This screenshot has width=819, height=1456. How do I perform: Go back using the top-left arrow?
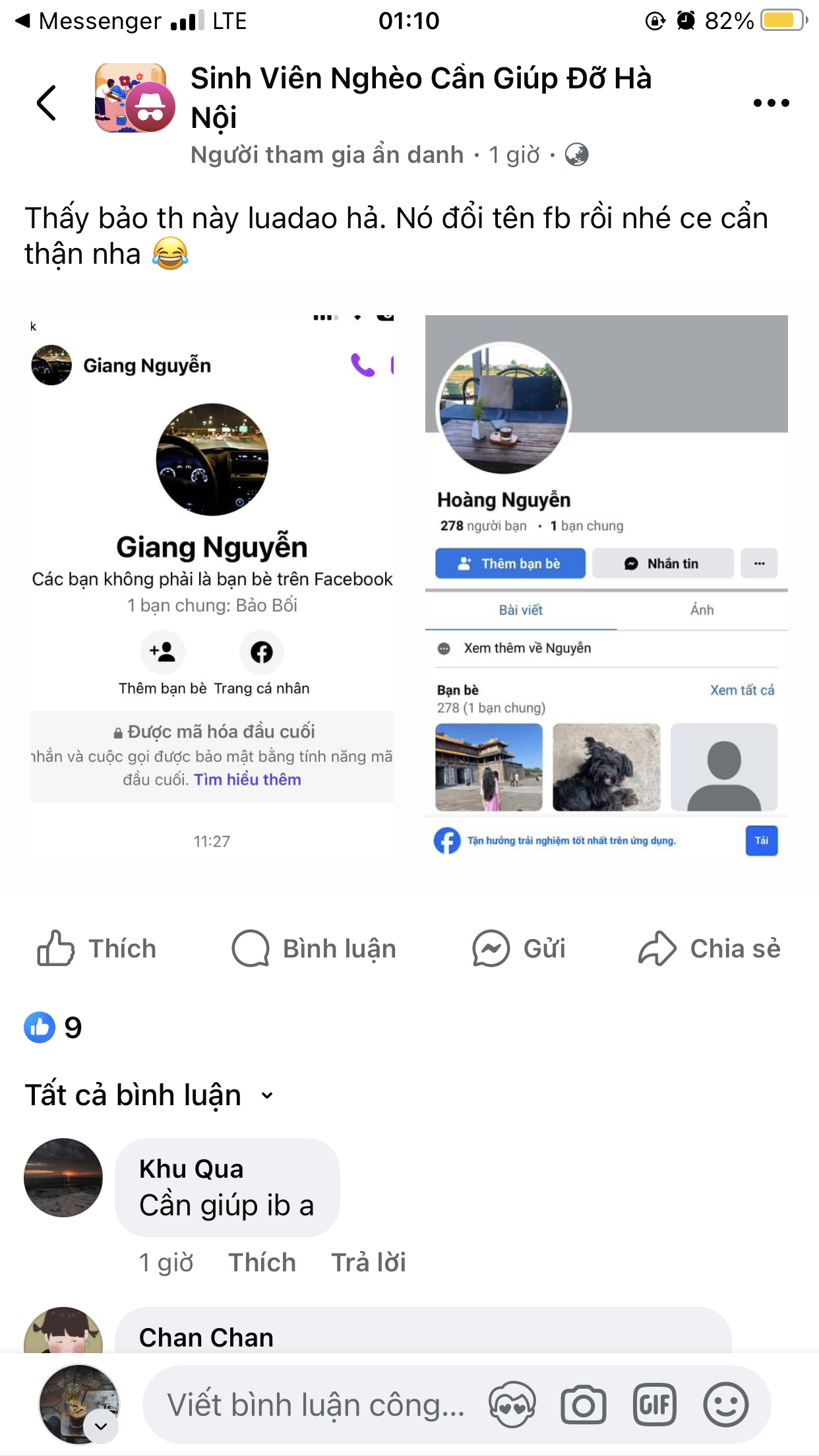[x=46, y=103]
